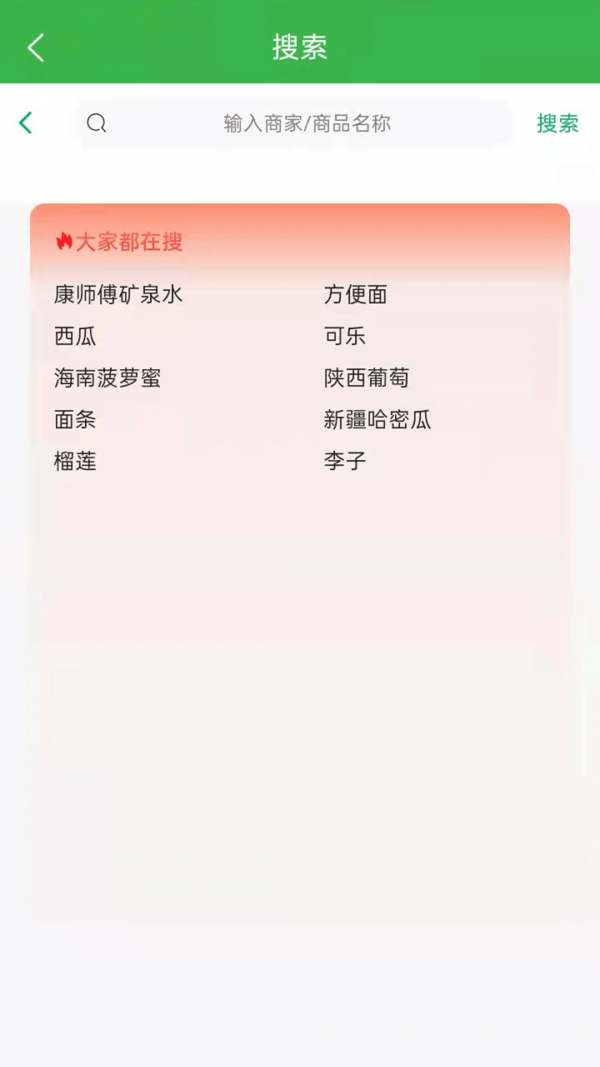Search for 康师傅矿泉水

118,295
